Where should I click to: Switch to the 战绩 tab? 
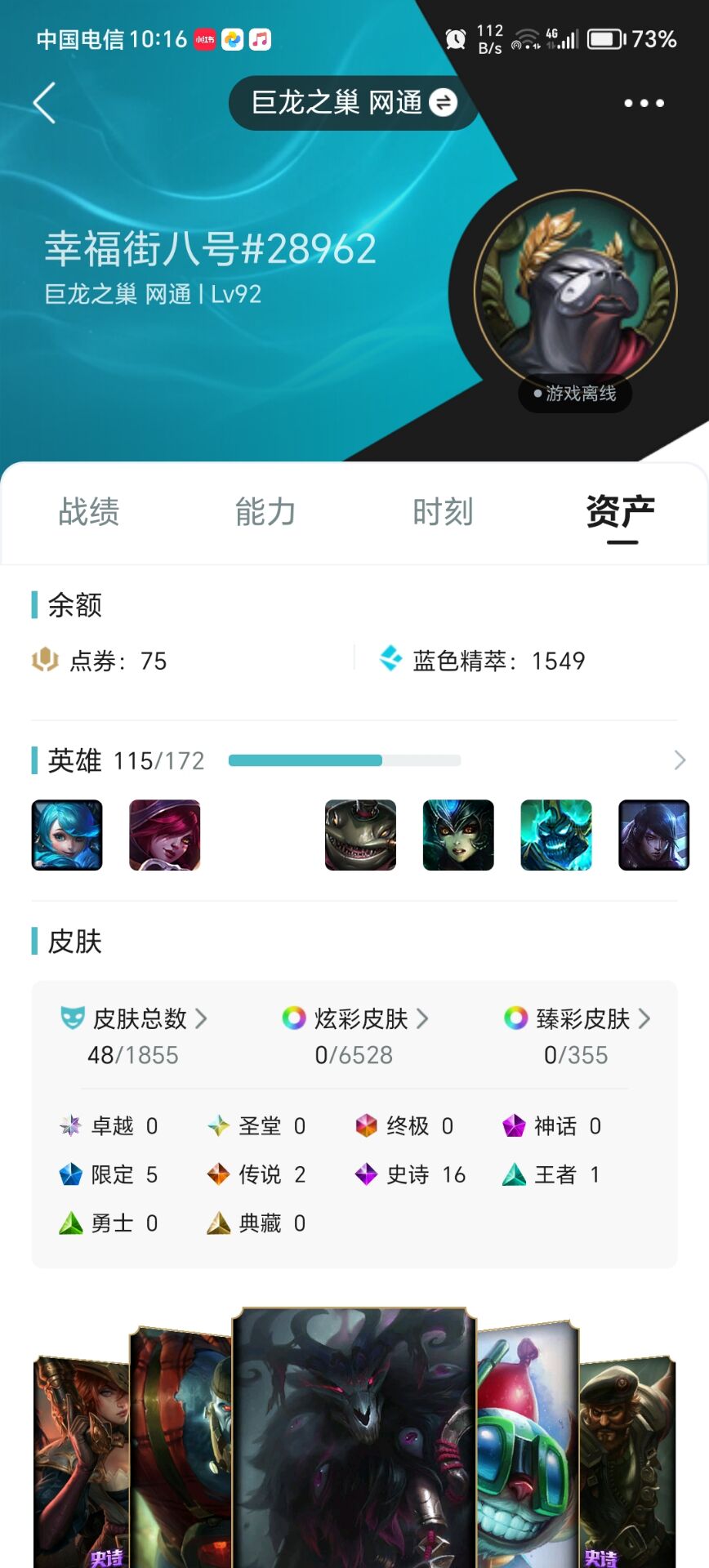[89, 512]
